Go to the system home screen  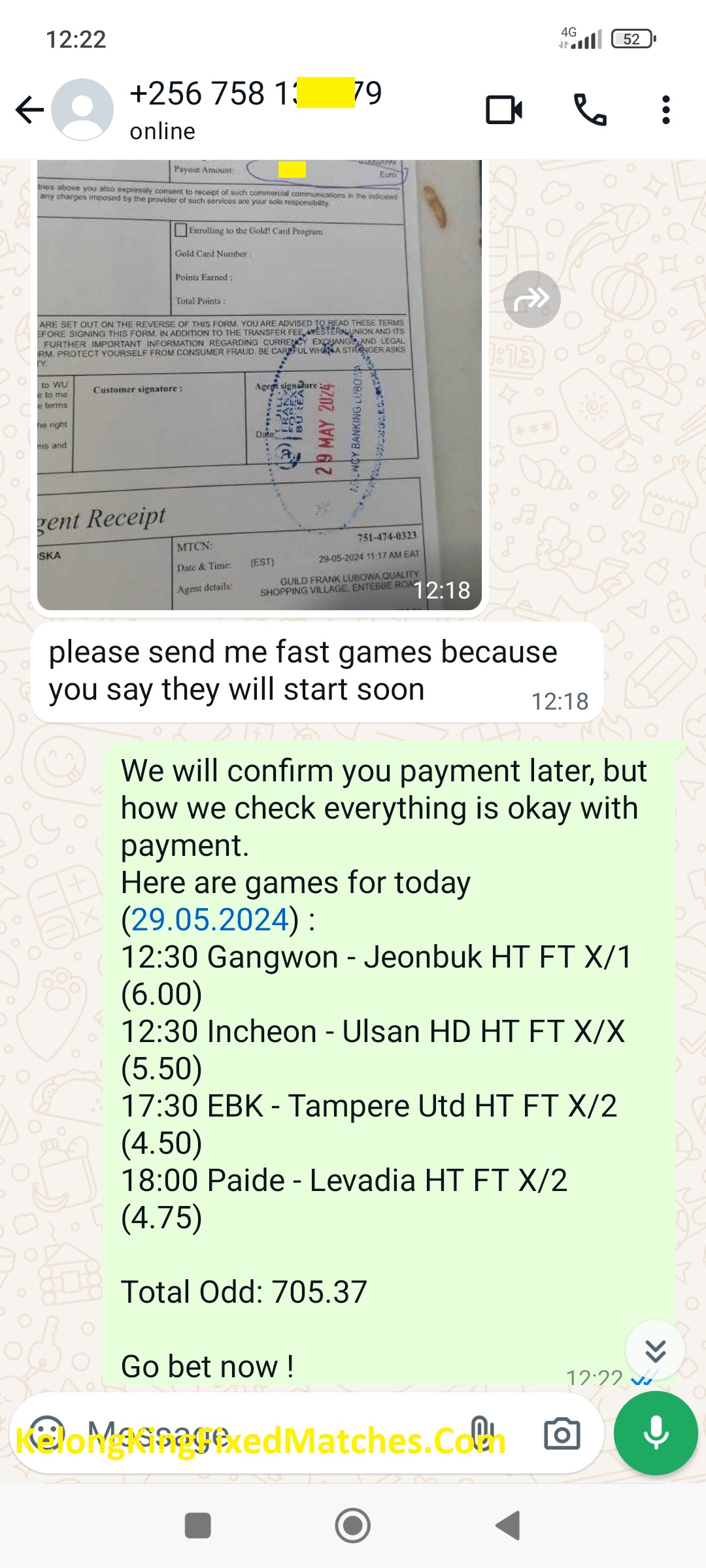point(352,1526)
